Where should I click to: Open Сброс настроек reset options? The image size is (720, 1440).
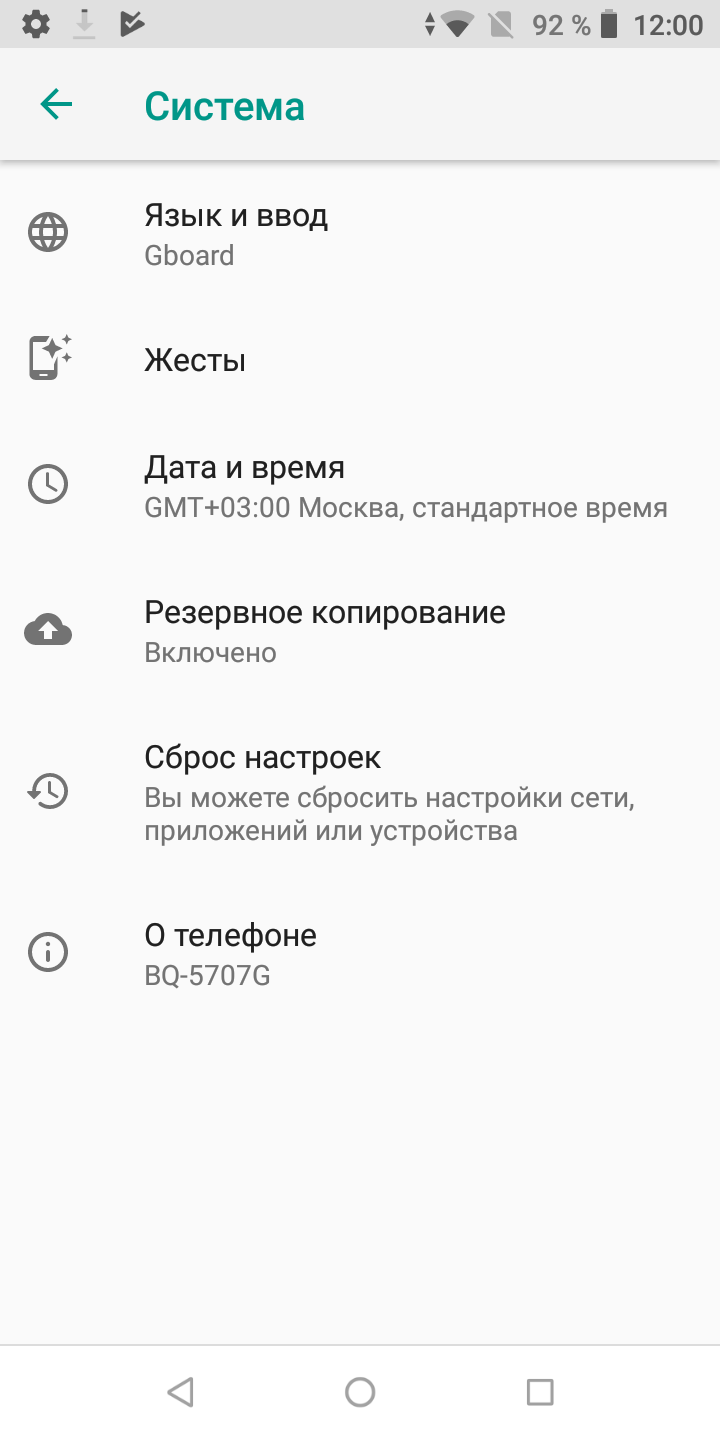coord(360,792)
